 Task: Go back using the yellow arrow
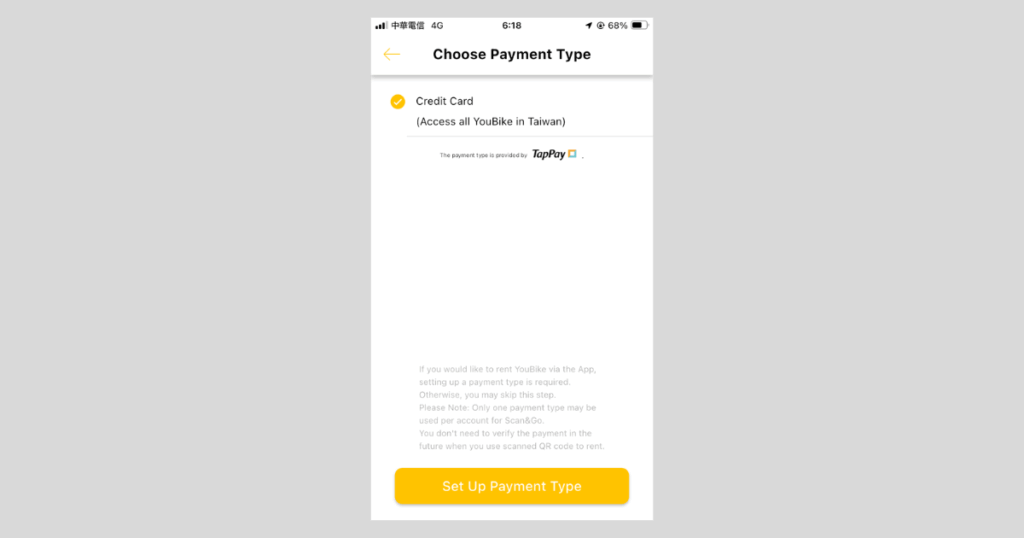391,55
